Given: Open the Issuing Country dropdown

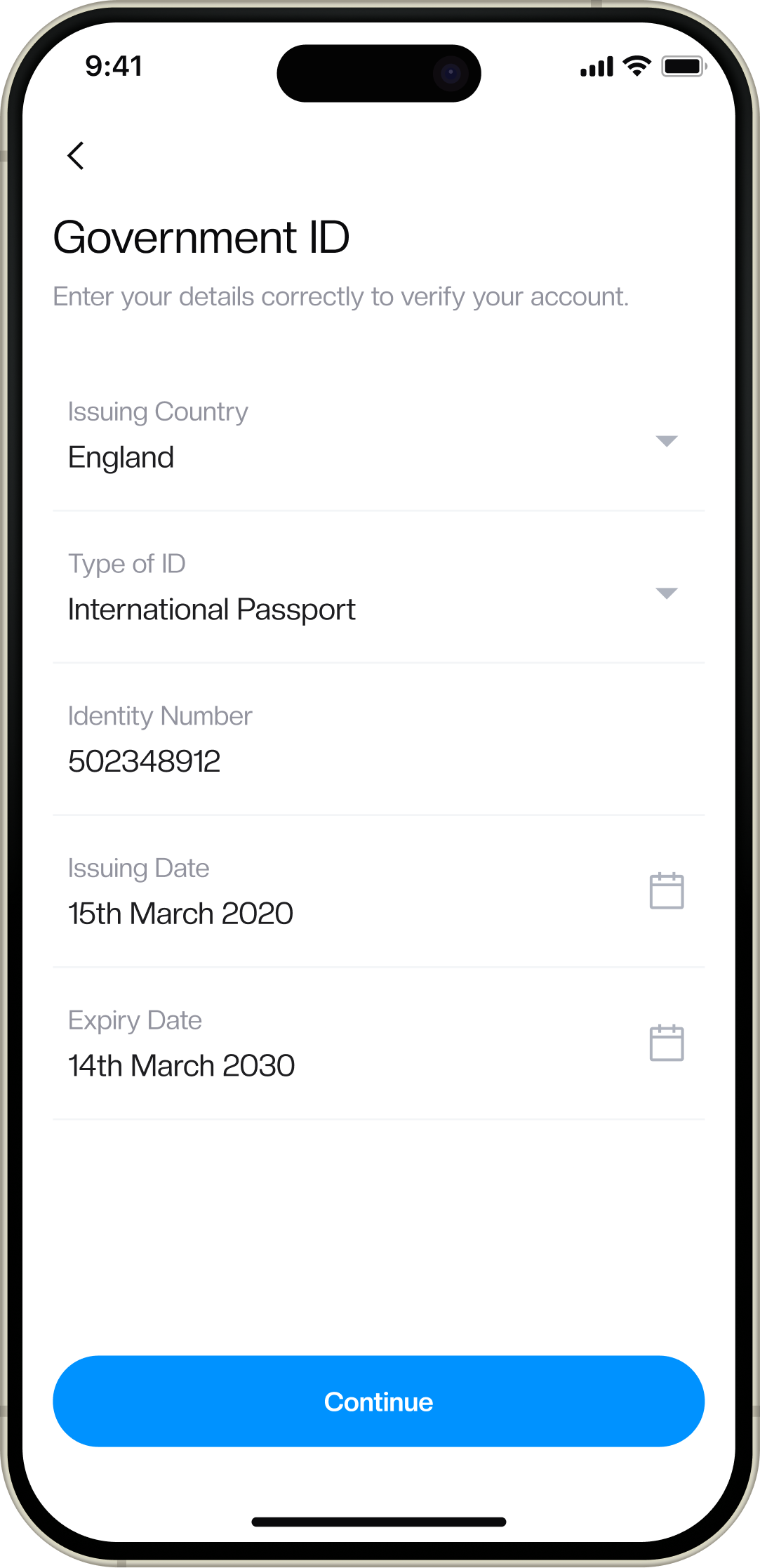Looking at the screenshot, I should 665,441.
